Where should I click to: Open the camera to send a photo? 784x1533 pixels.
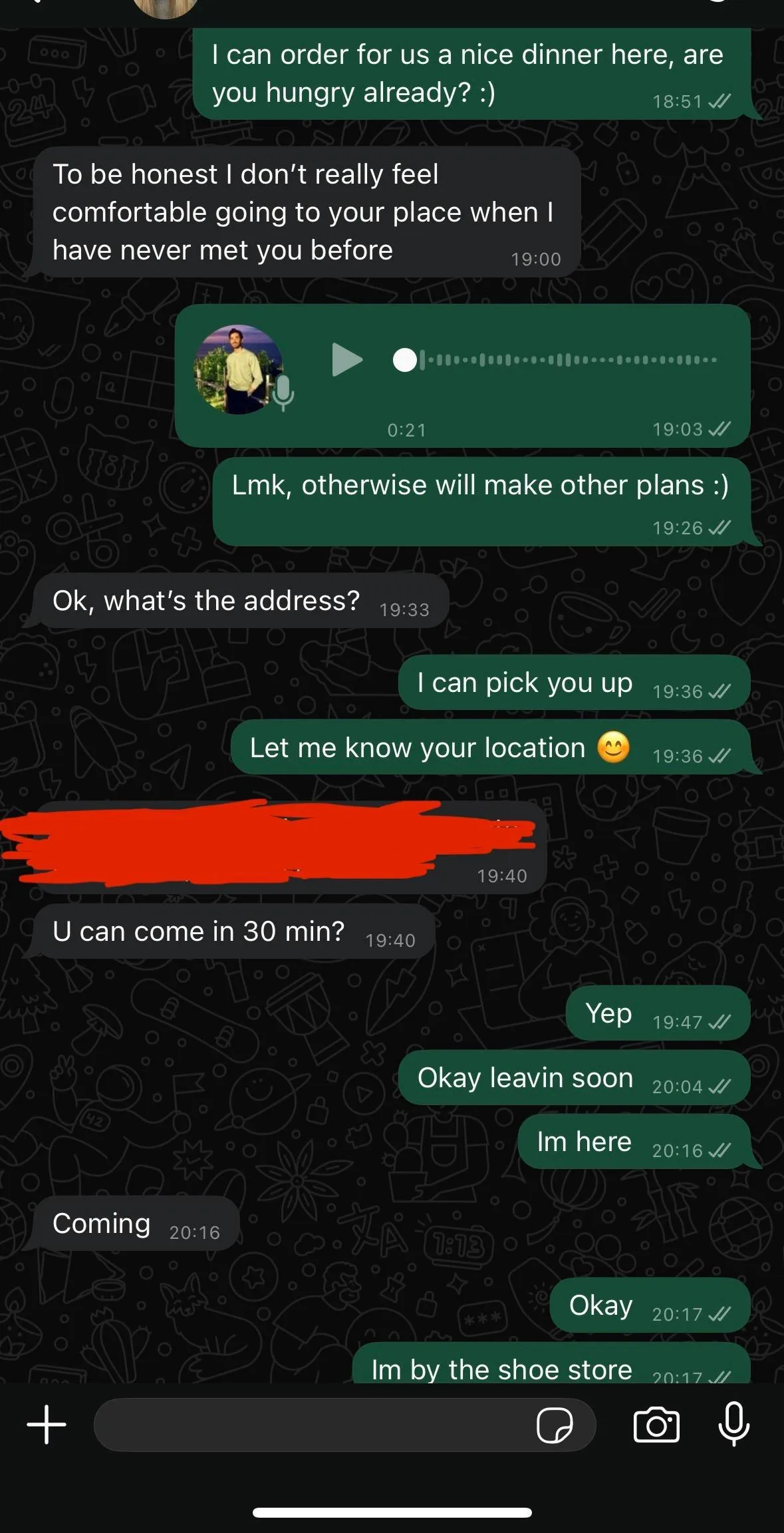(x=656, y=1425)
